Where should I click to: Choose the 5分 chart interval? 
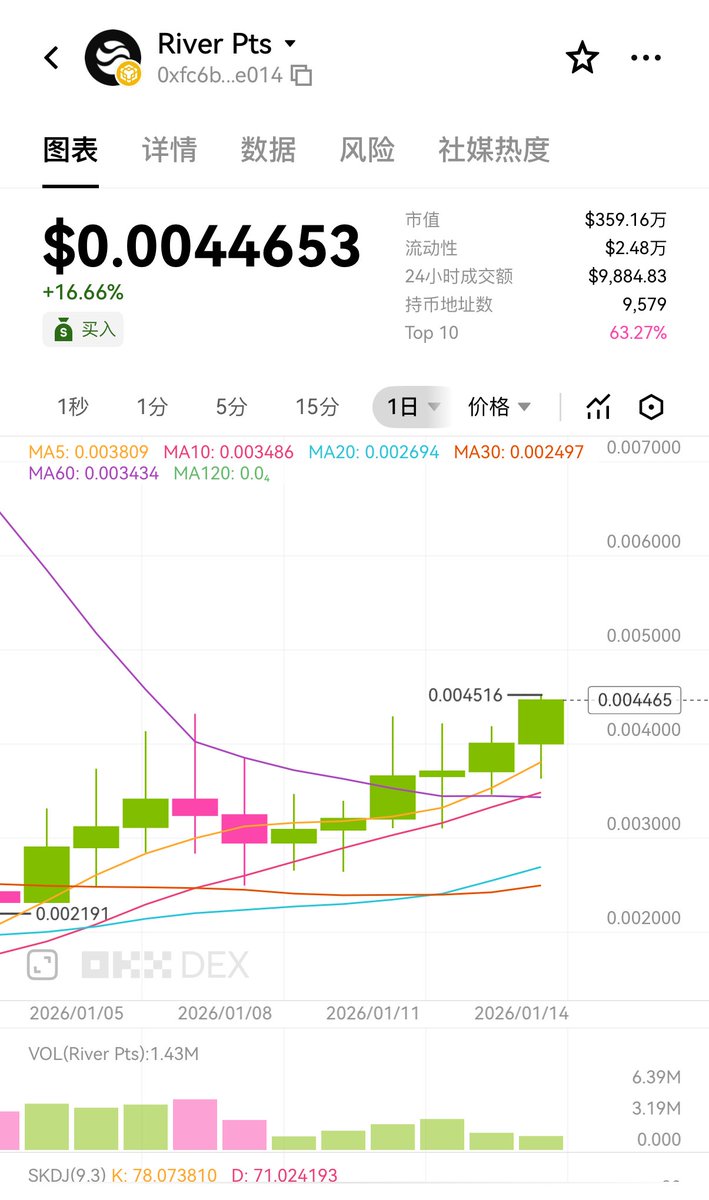(x=231, y=407)
